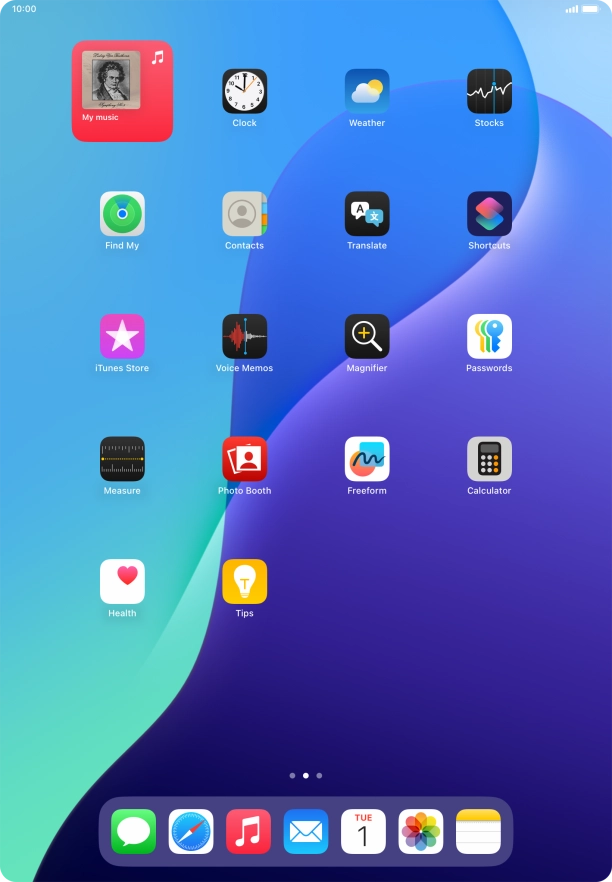Open the My music widget
Screen dimensions: 612x882
(122, 91)
